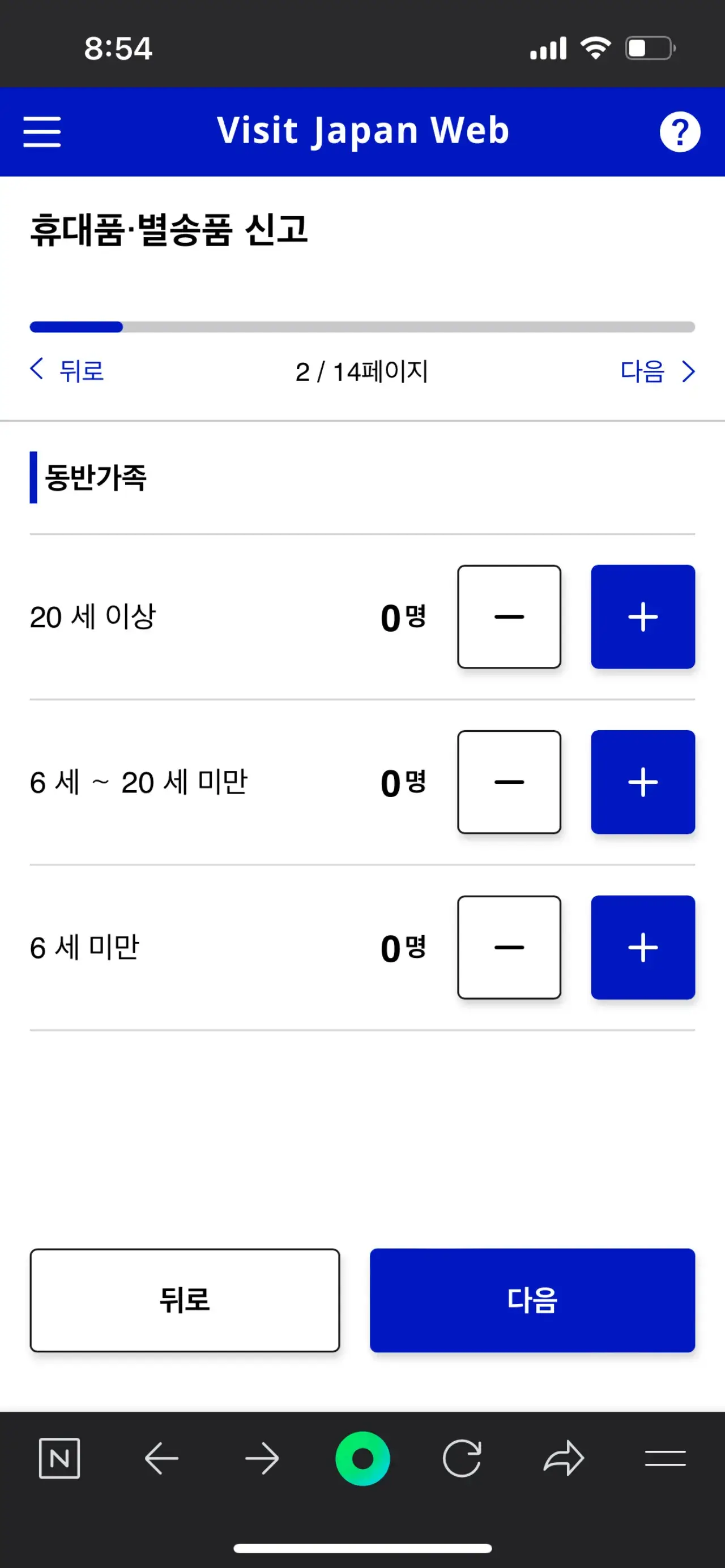Screen dimensions: 725x1568
Task: Tap the top 다음 link with chevron
Action: pos(658,371)
